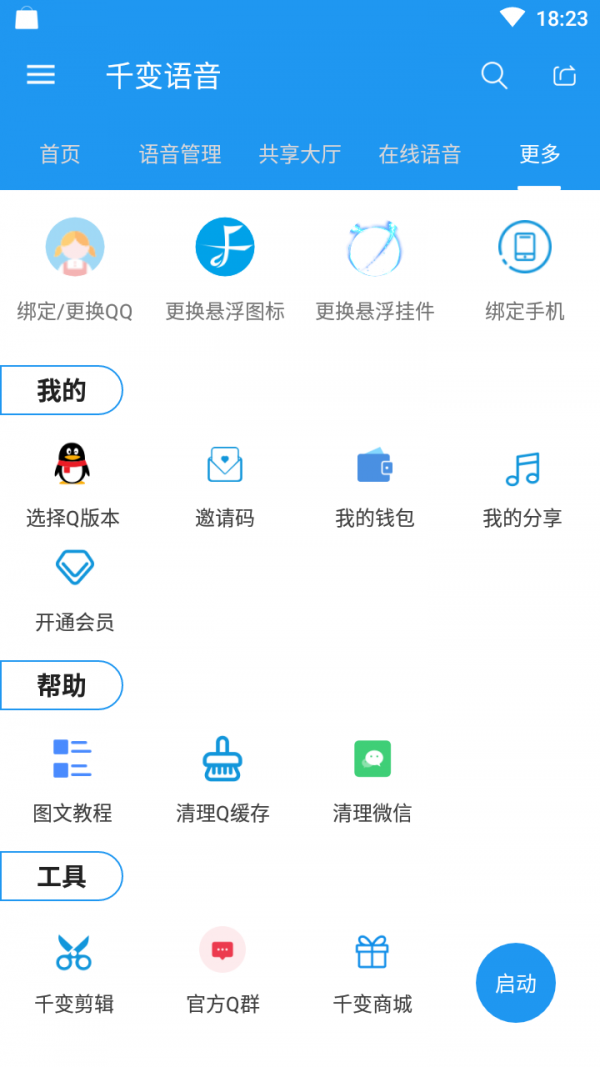Launch 千变剪辑 tool
The width and height of the screenshot is (600, 1067).
[74, 970]
